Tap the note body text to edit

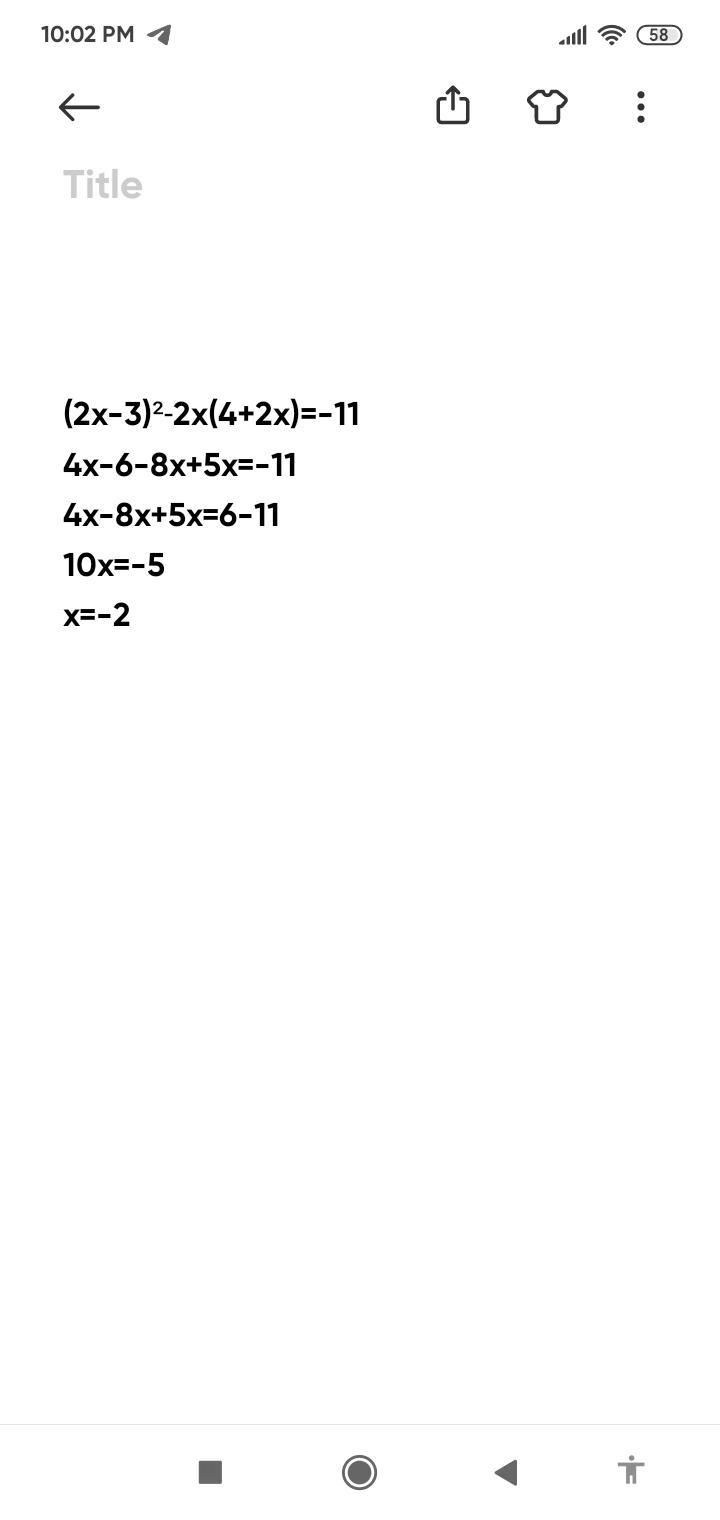211,514
